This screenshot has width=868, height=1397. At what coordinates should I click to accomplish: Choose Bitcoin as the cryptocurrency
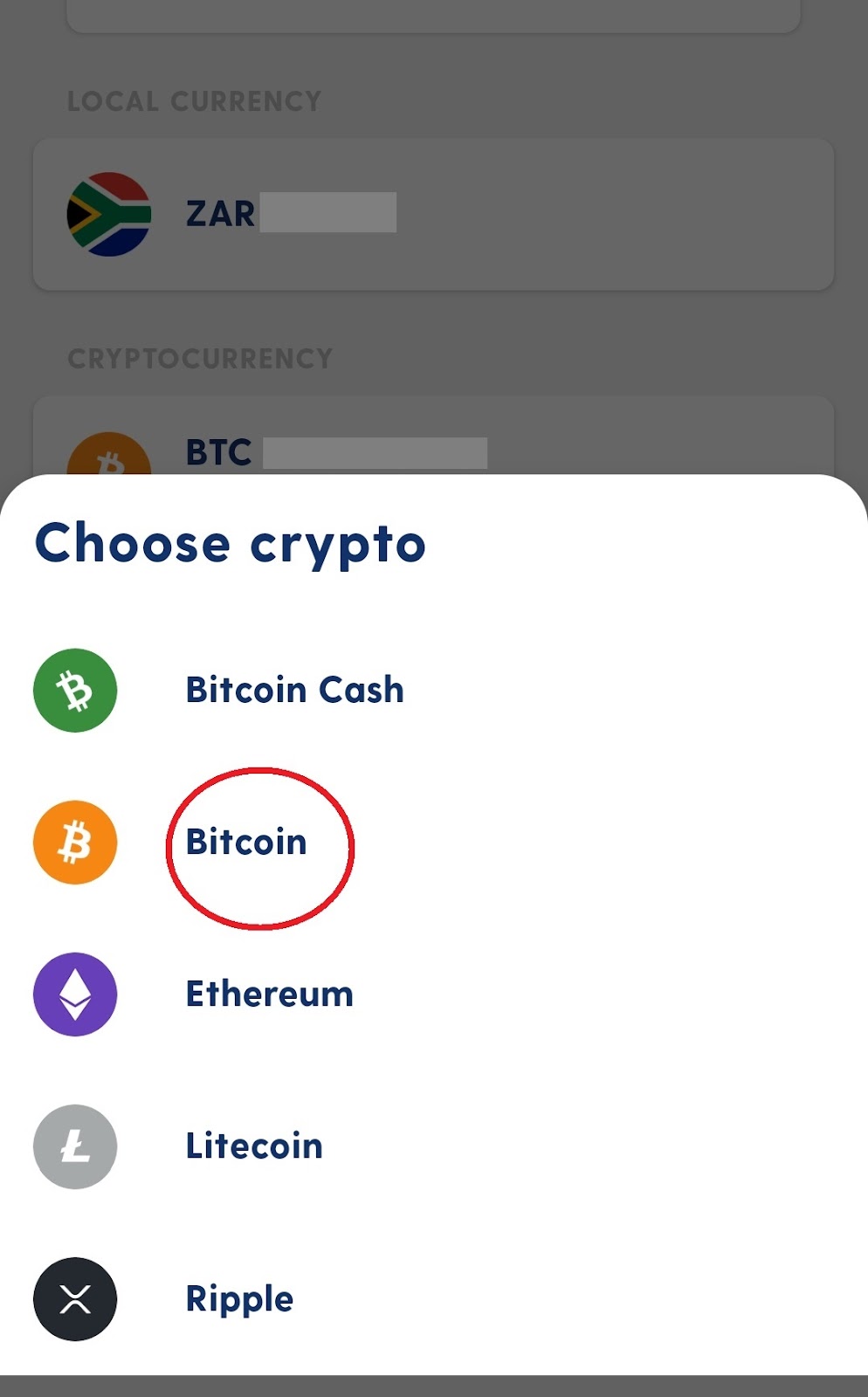(x=246, y=843)
